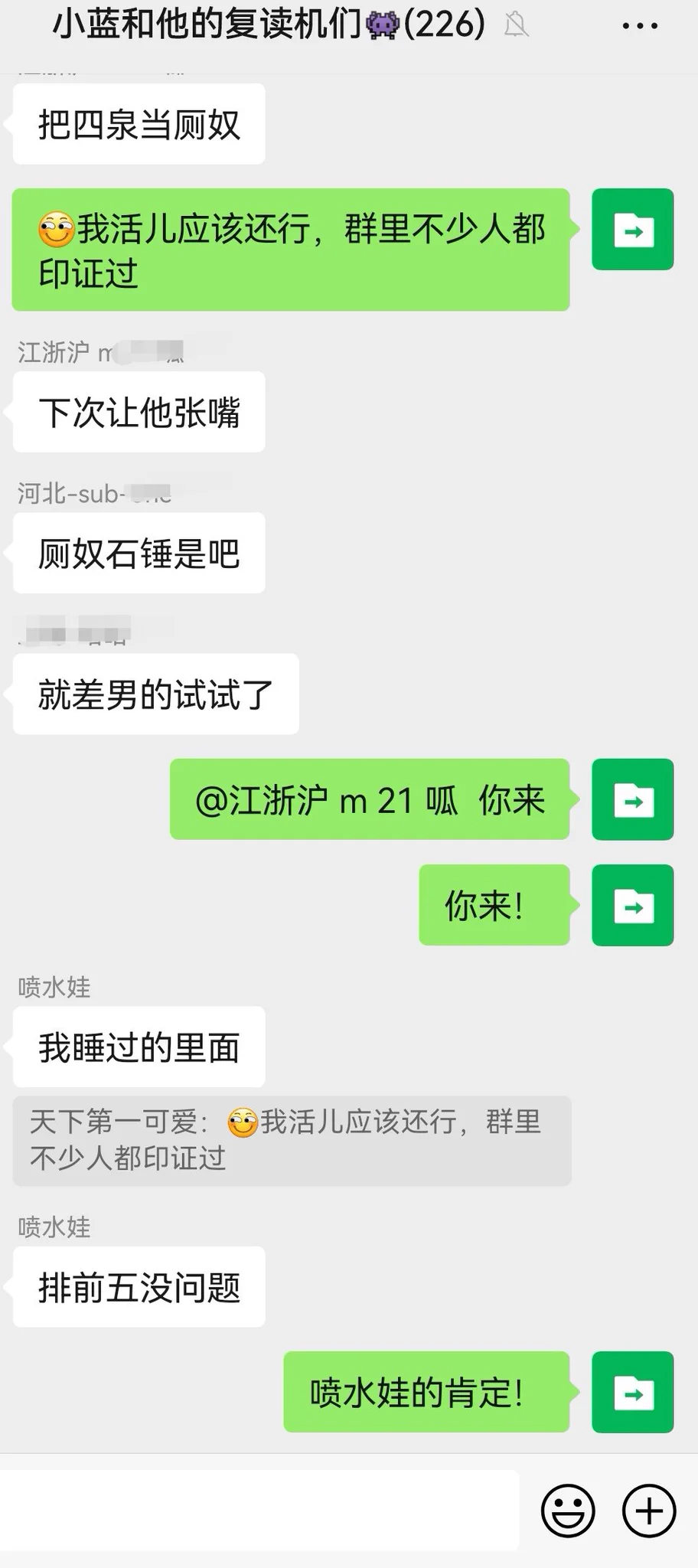Open the plus attachments menu
The image size is (698, 1568).
click(649, 1511)
